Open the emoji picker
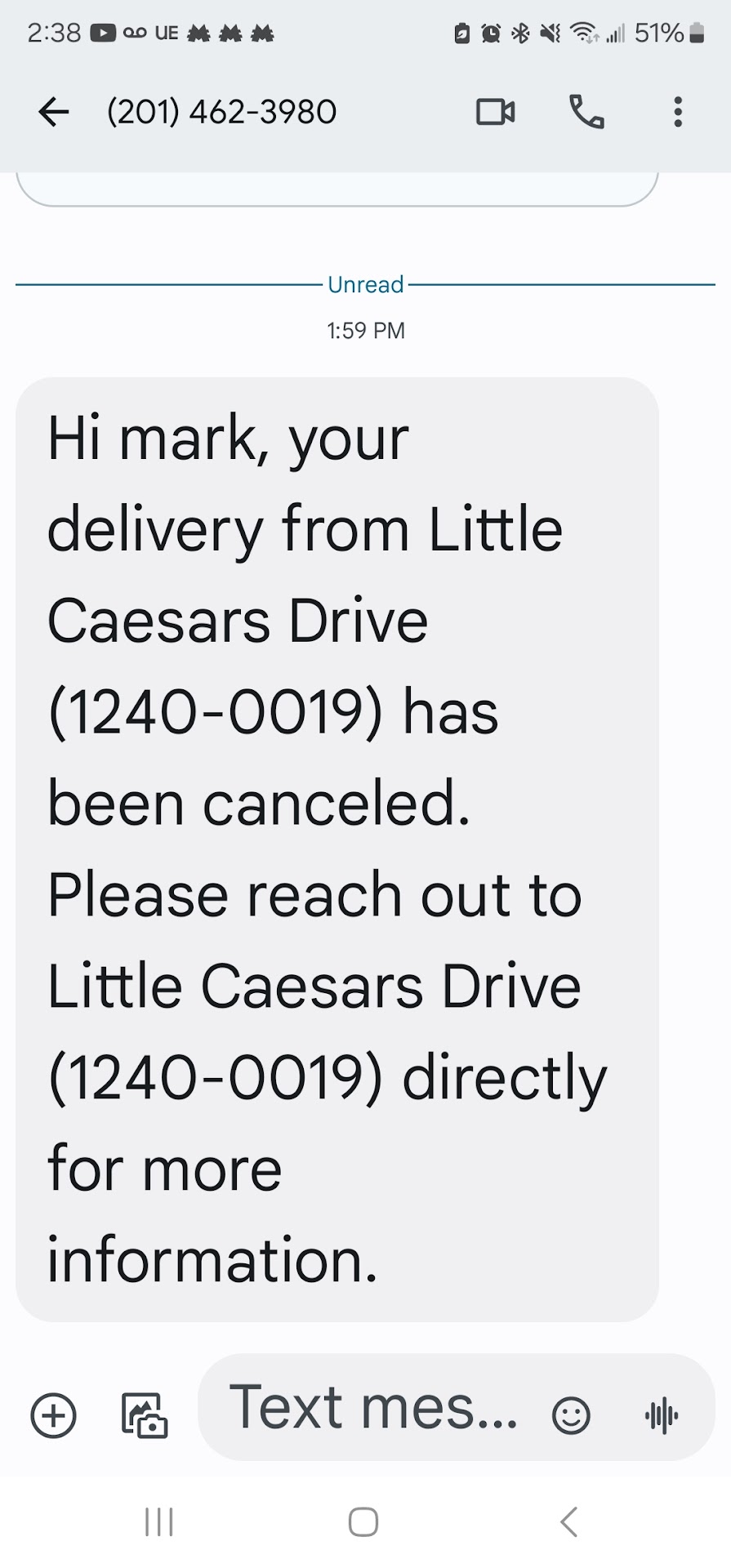The image size is (731, 1568). tap(571, 1415)
